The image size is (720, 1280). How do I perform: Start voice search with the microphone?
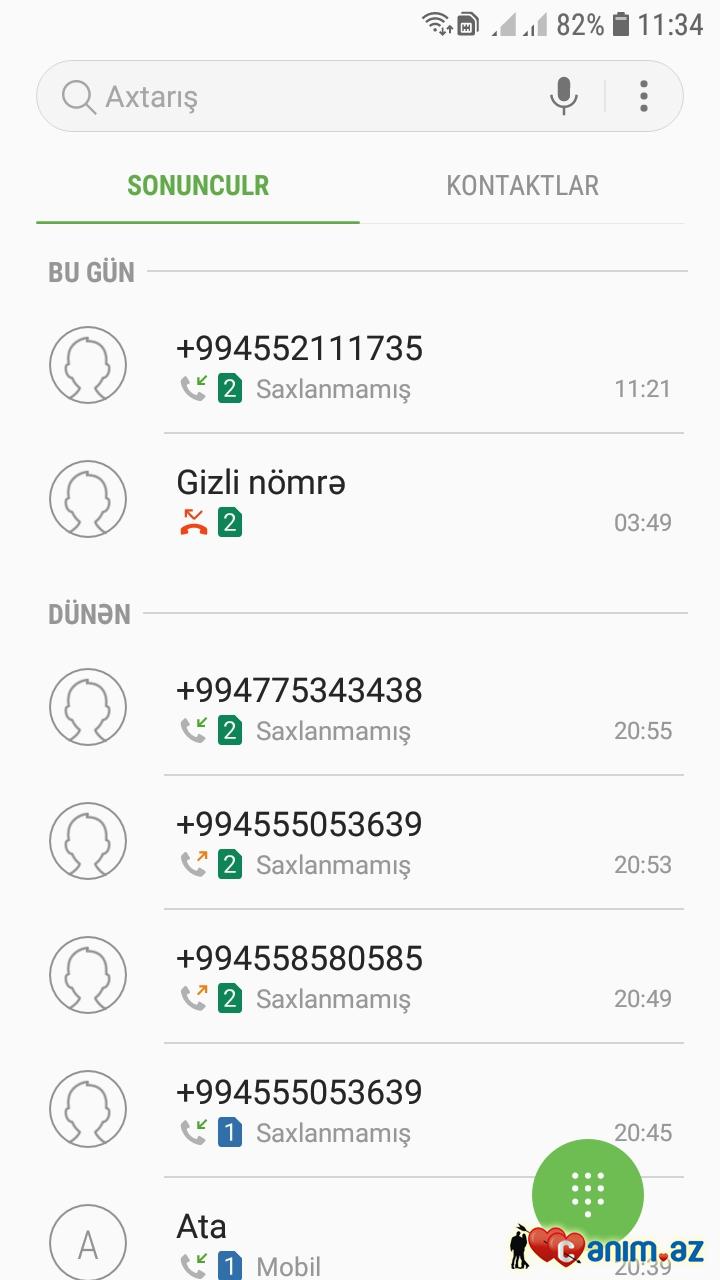point(564,96)
